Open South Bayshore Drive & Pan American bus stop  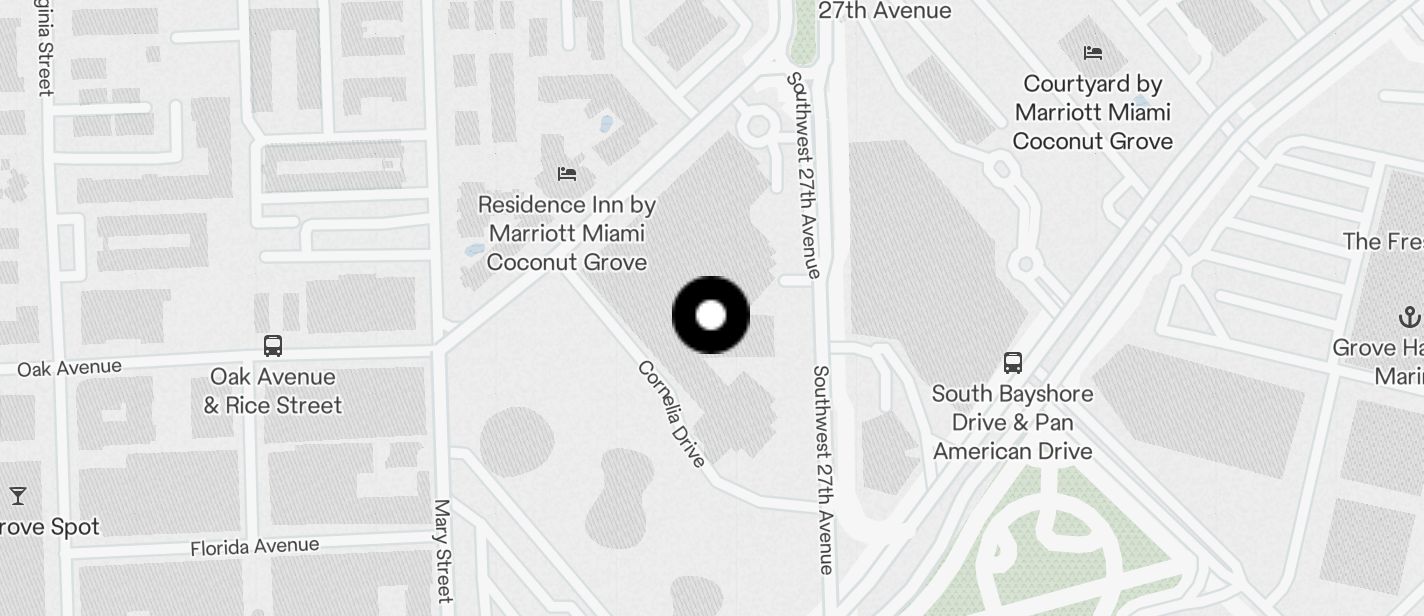(x=1012, y=362)
